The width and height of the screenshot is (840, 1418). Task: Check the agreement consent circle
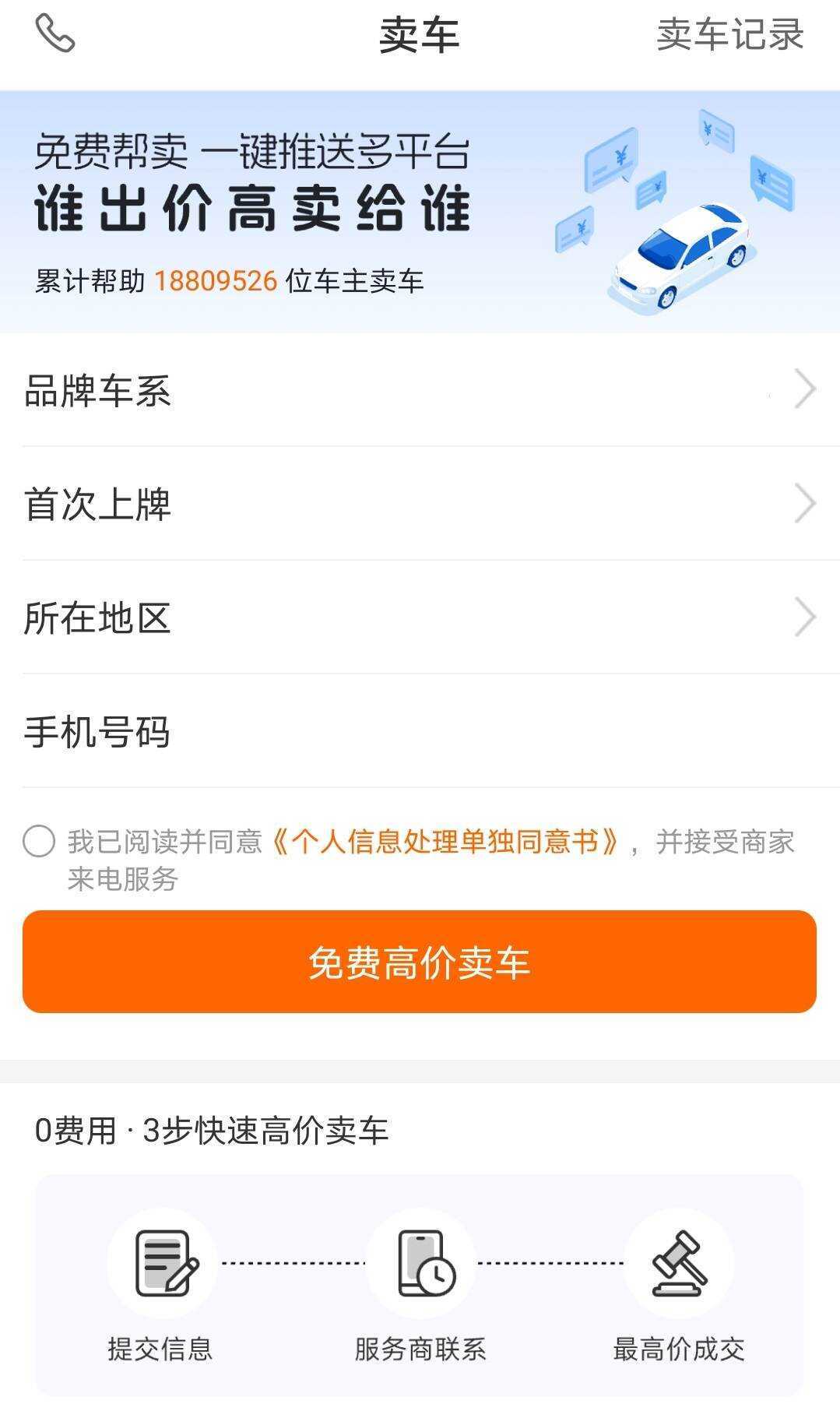coord(39,841)
